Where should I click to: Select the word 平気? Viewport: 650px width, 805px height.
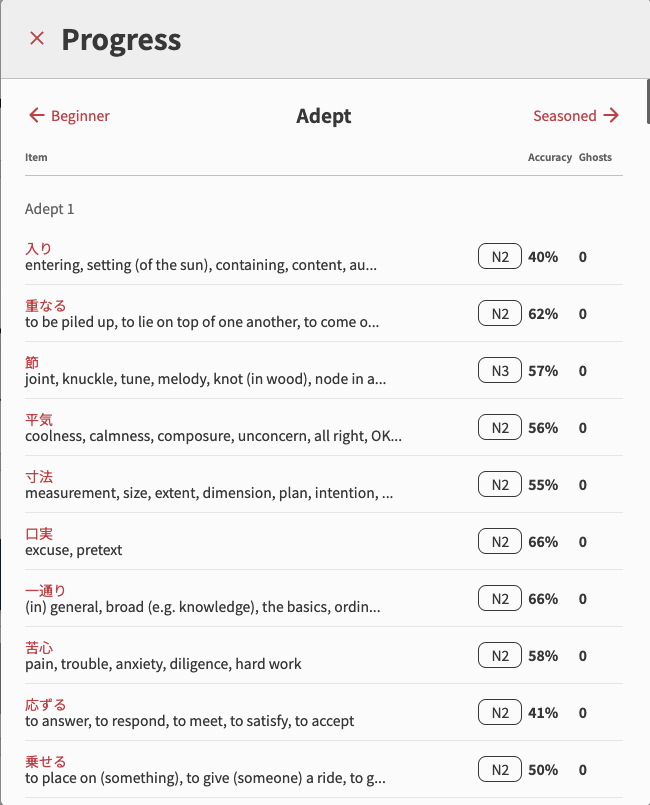[38, 420]
